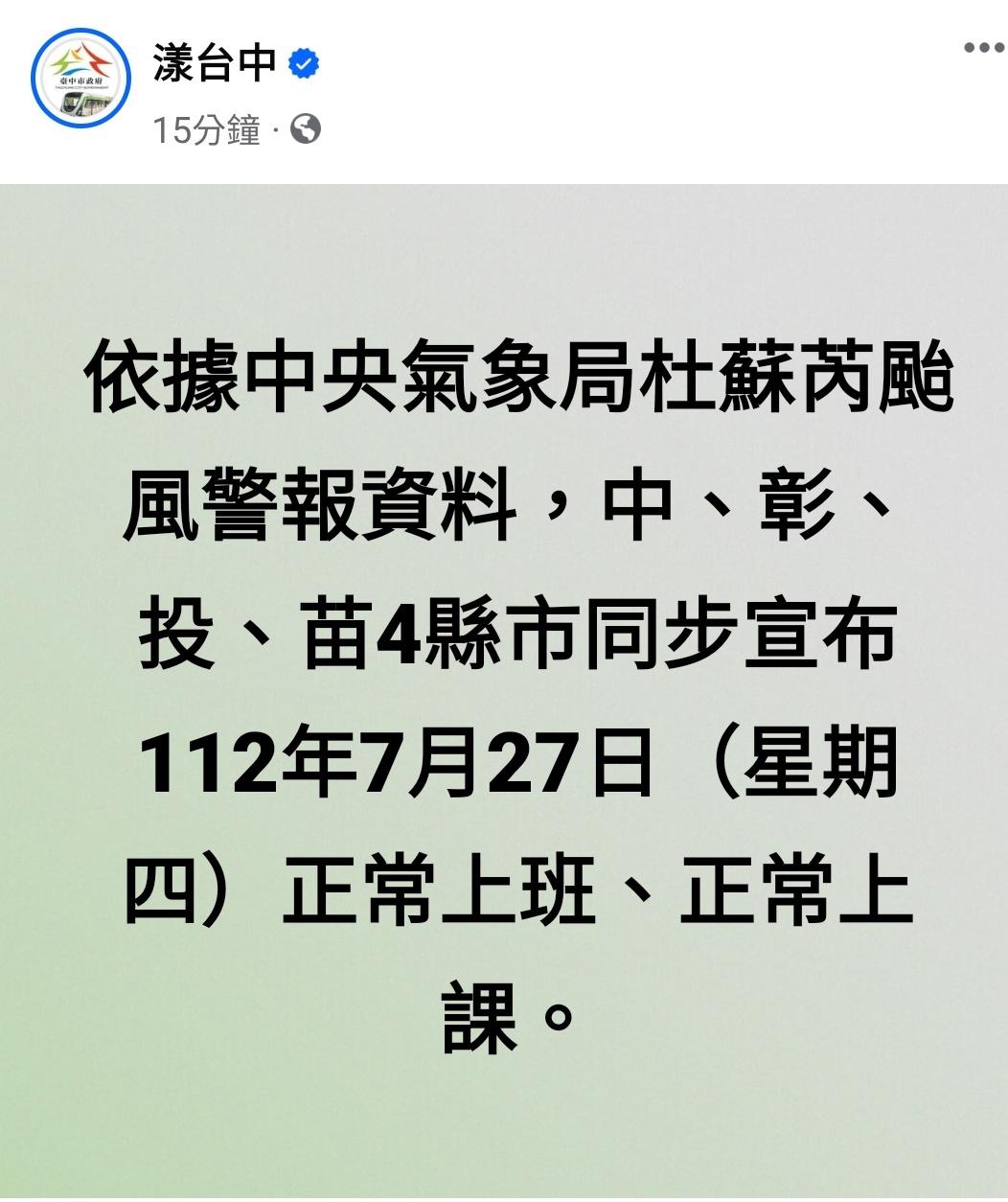Viewport: 1008px width, 1202px height.
Task: Open the post's 15分鐘 timestamp
Action: click(x=206, y=129)
